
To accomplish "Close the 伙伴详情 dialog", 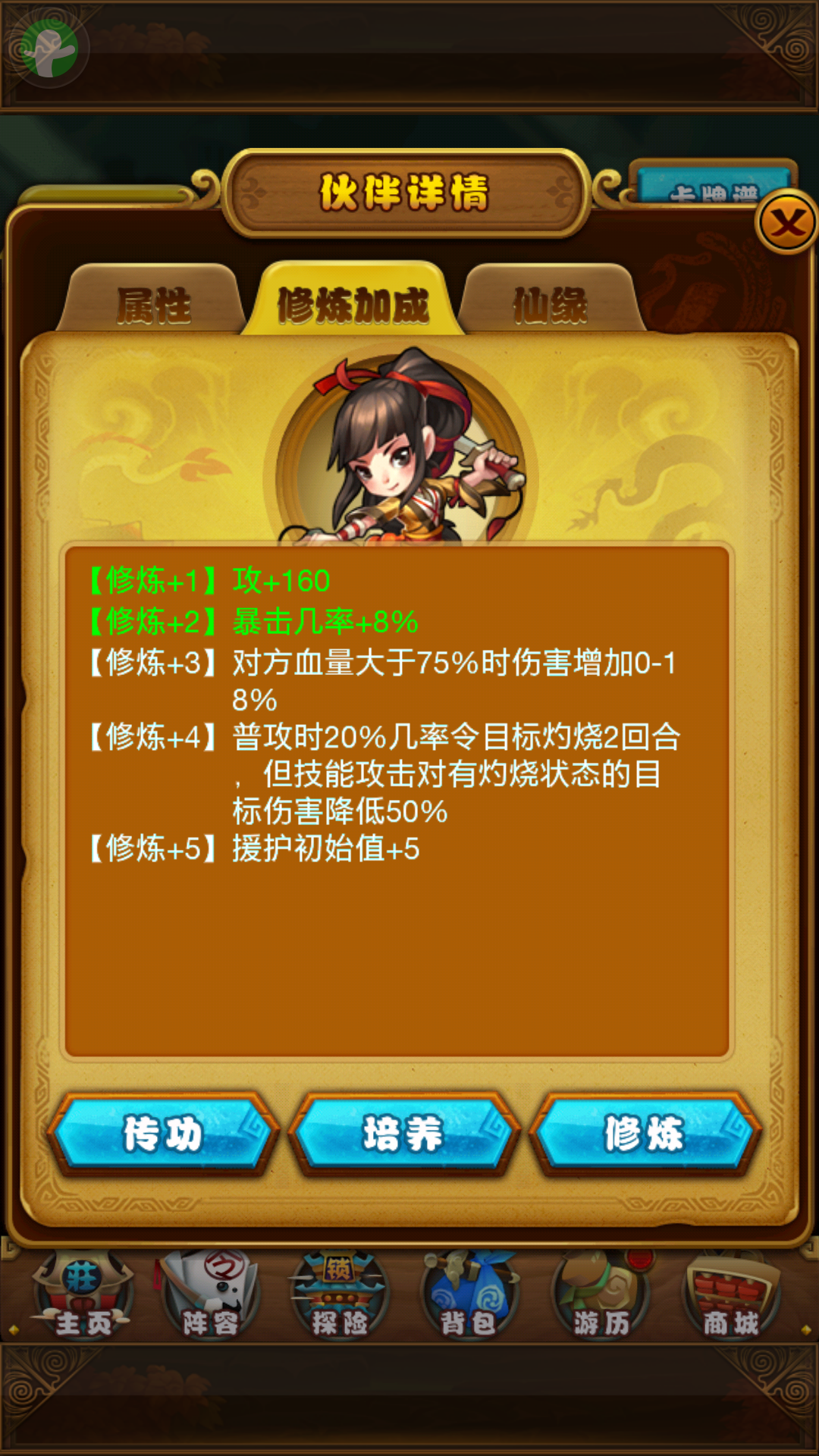I will (x=787, y=223).
